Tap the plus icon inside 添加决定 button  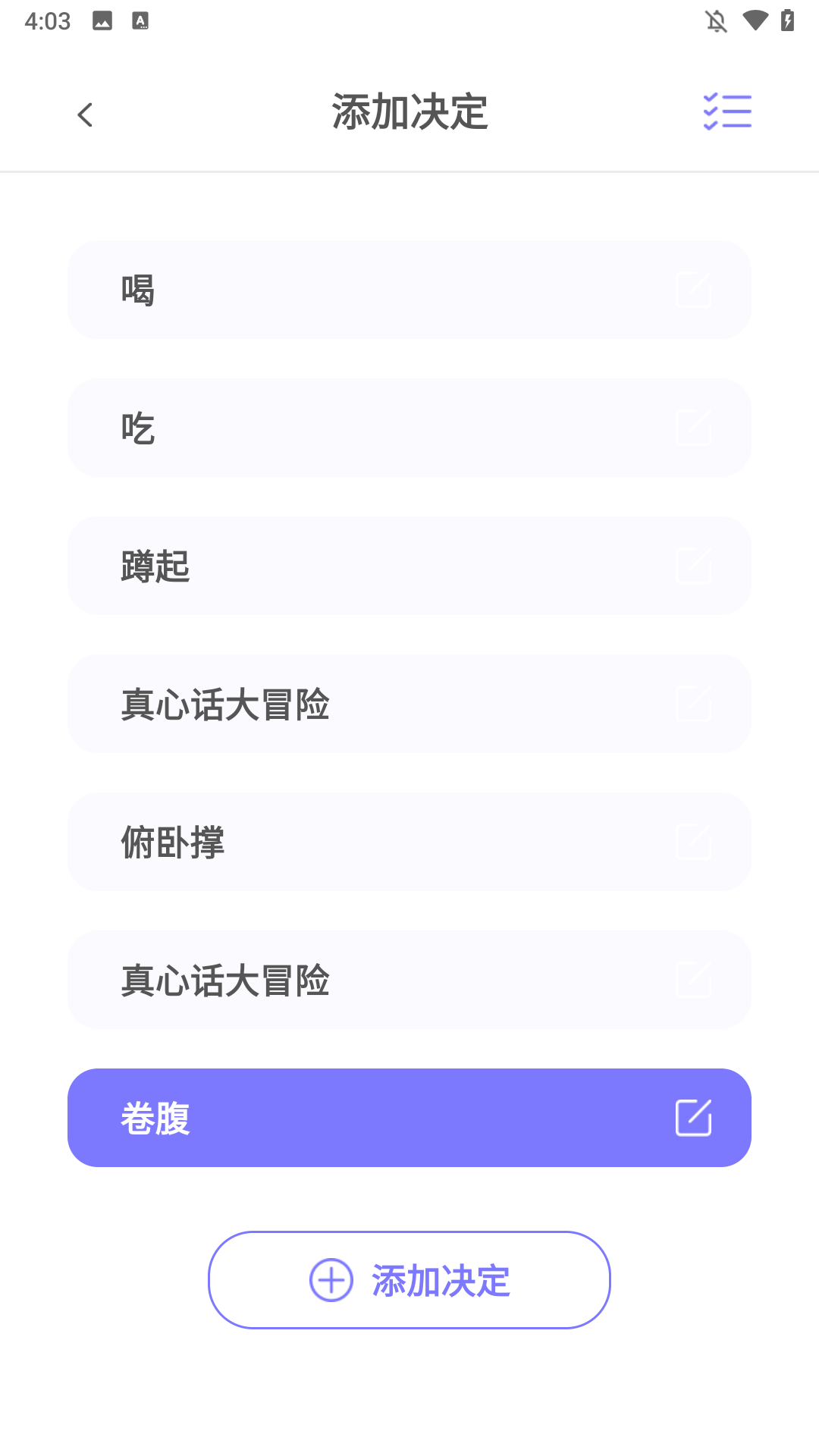(330, 1279)
